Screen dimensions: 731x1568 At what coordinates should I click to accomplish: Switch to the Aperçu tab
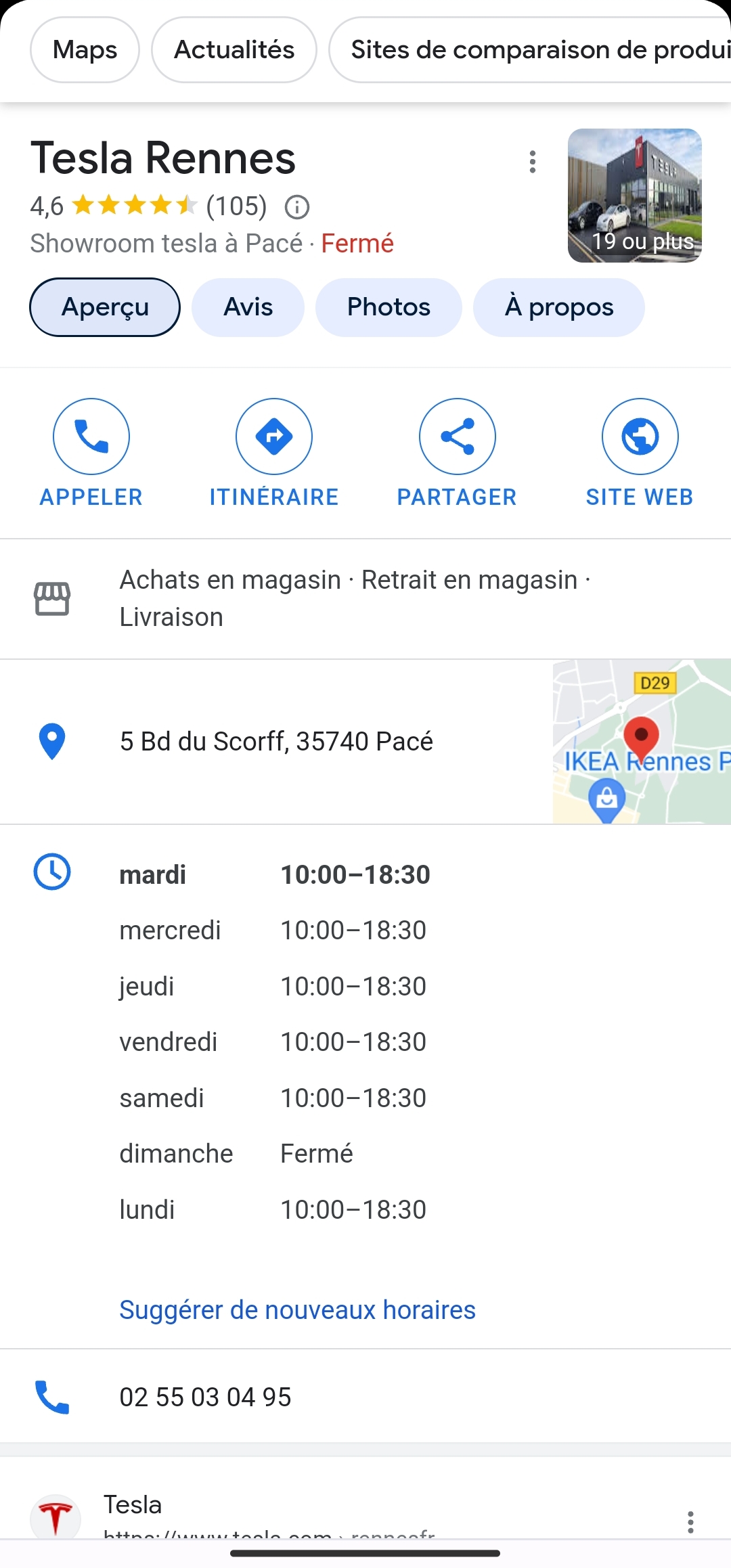tap(105, 307)
